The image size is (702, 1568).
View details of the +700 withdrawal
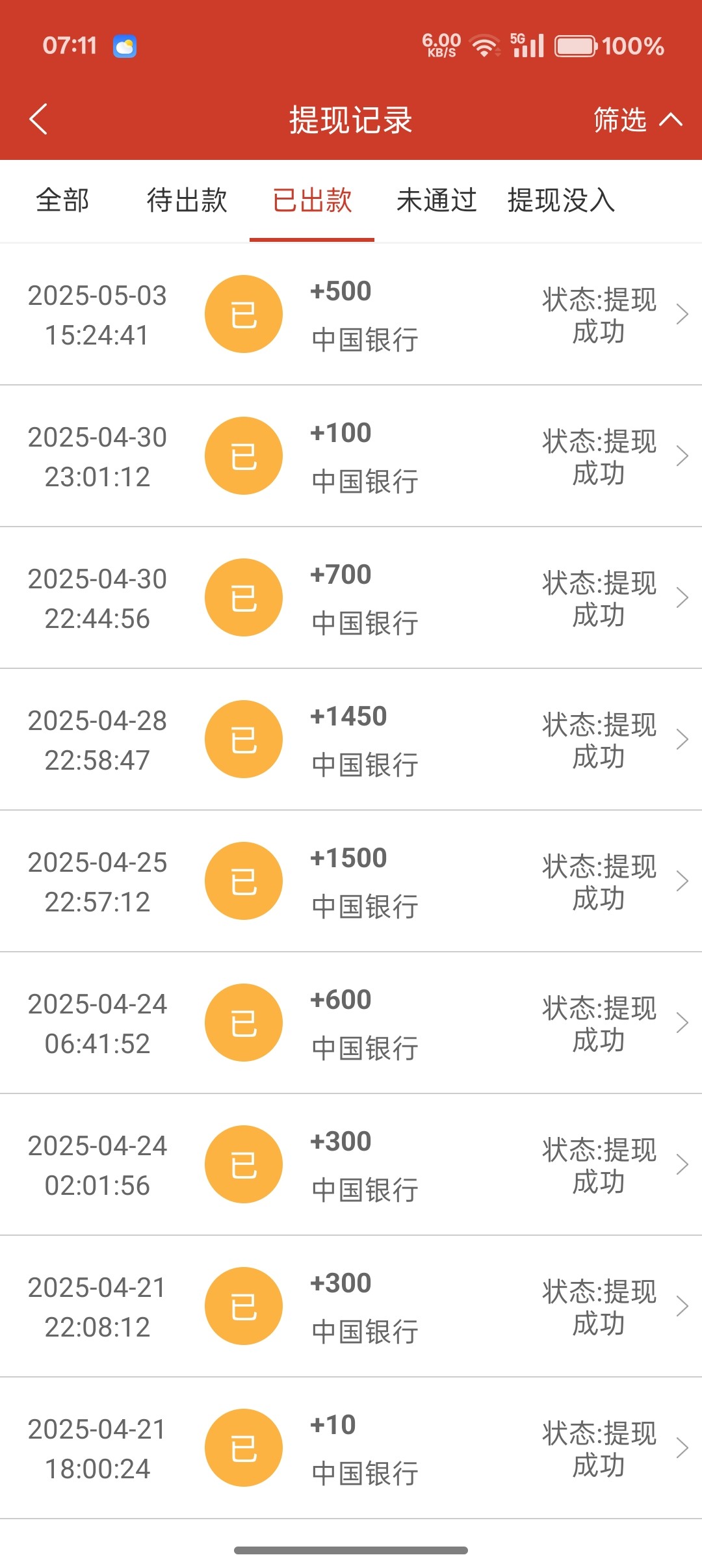pyautogui.click(x=351, y=598)
